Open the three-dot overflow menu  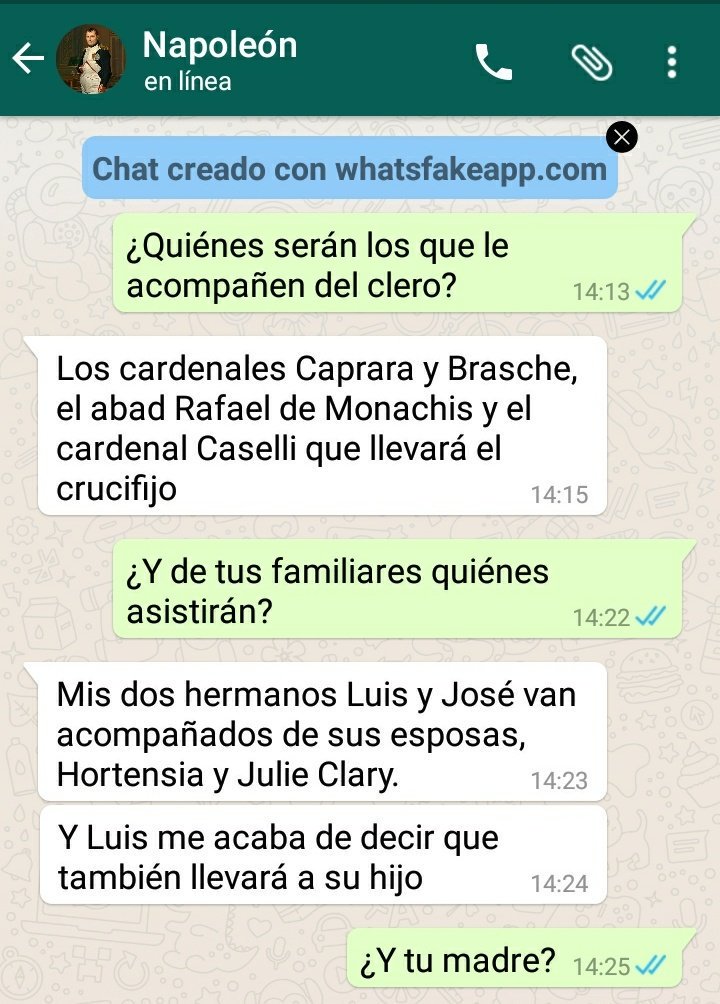pyautogui.click(x=672, y=62)
